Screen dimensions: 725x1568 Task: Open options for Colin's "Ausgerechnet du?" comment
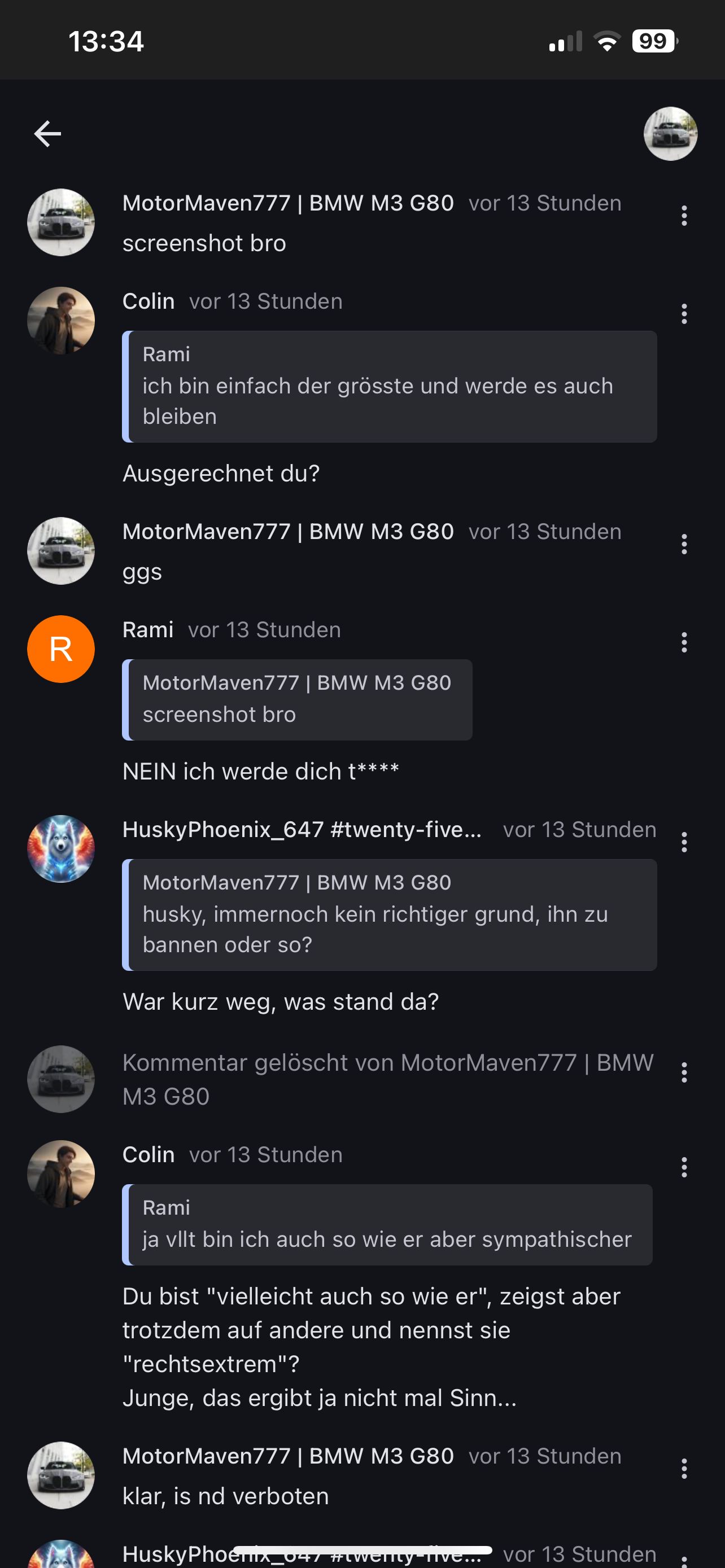point(684,314)
